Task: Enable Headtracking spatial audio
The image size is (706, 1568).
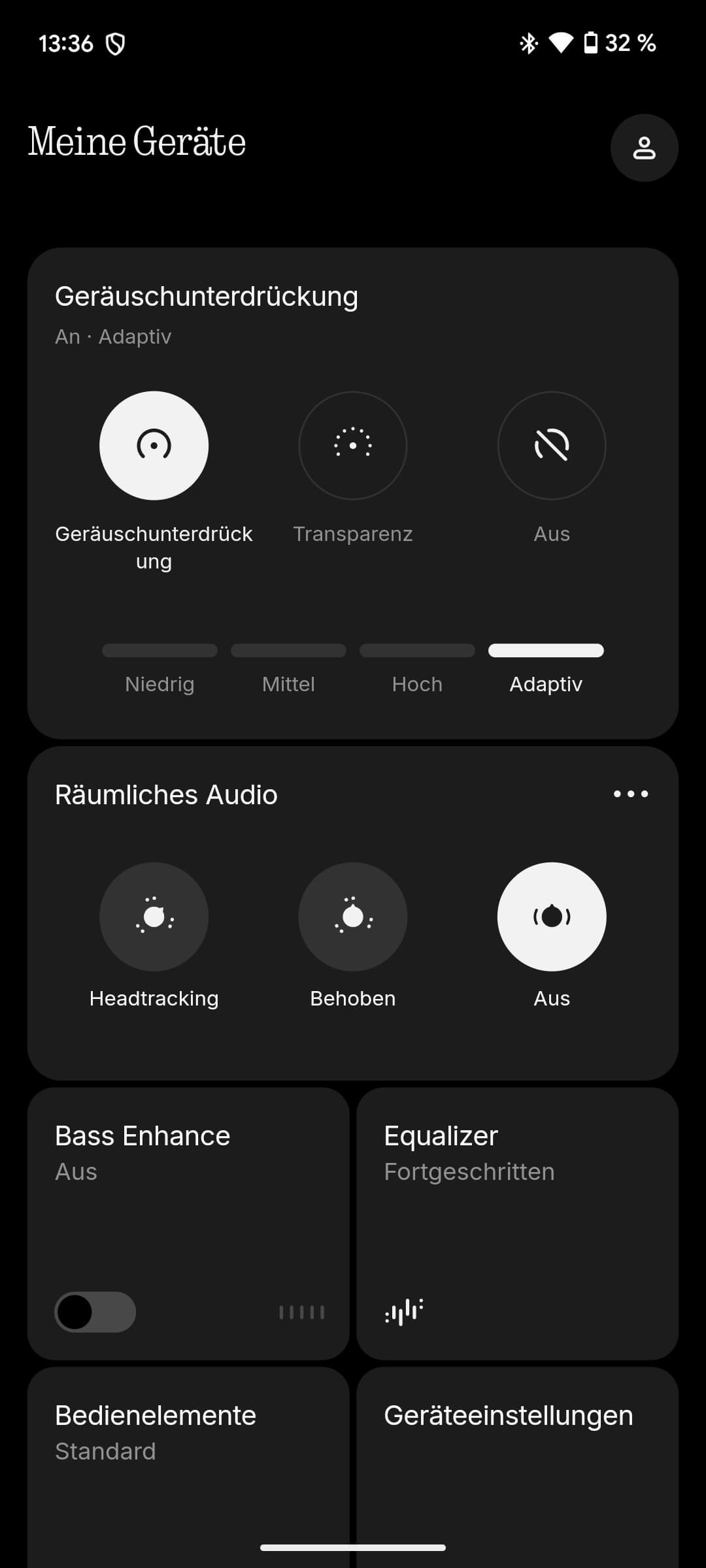Action: click(154, 917)
